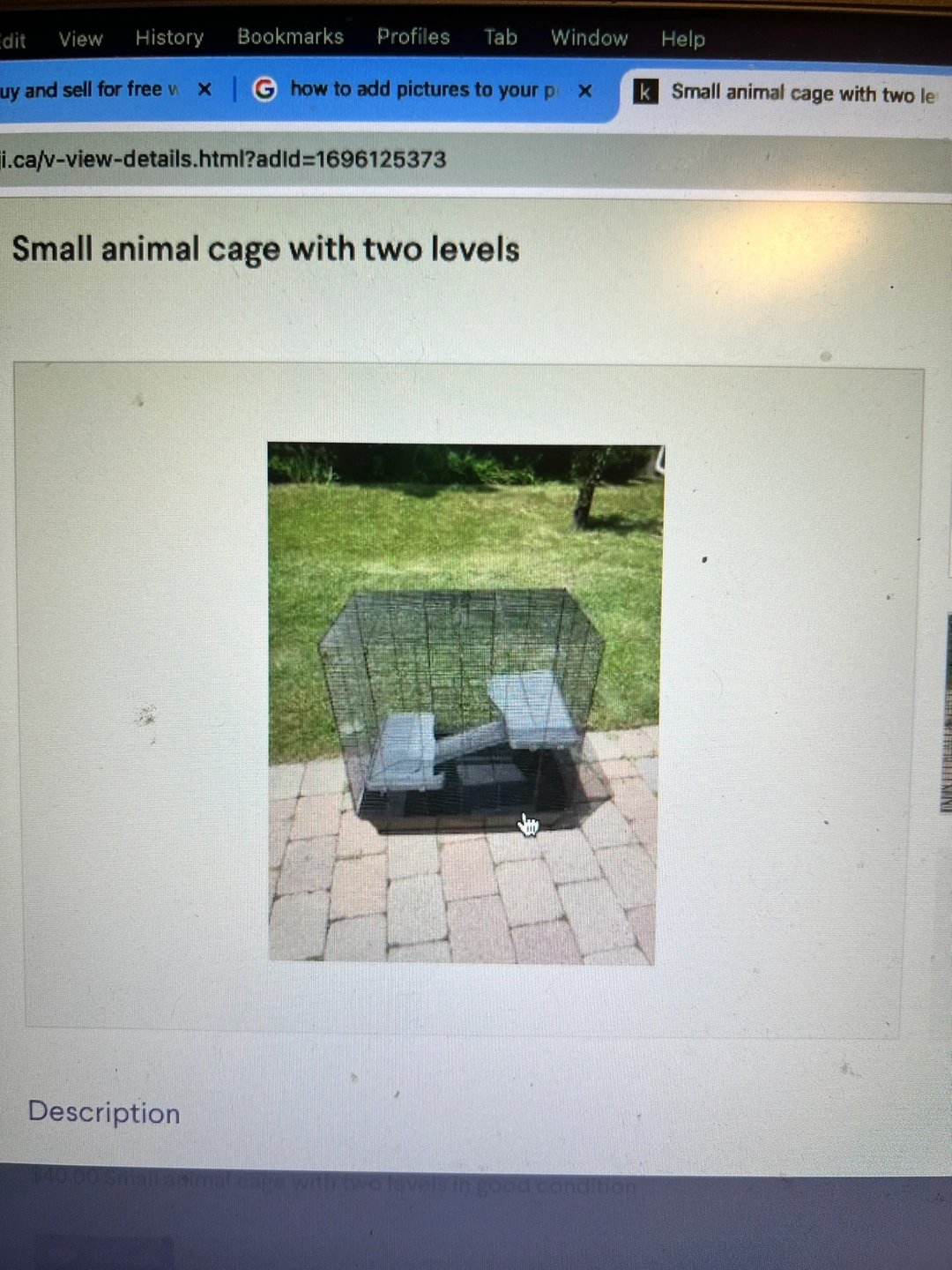The image size is (952, 1270).
Task: Close the 'how to add pictures' tab
Action: point(584,90)
